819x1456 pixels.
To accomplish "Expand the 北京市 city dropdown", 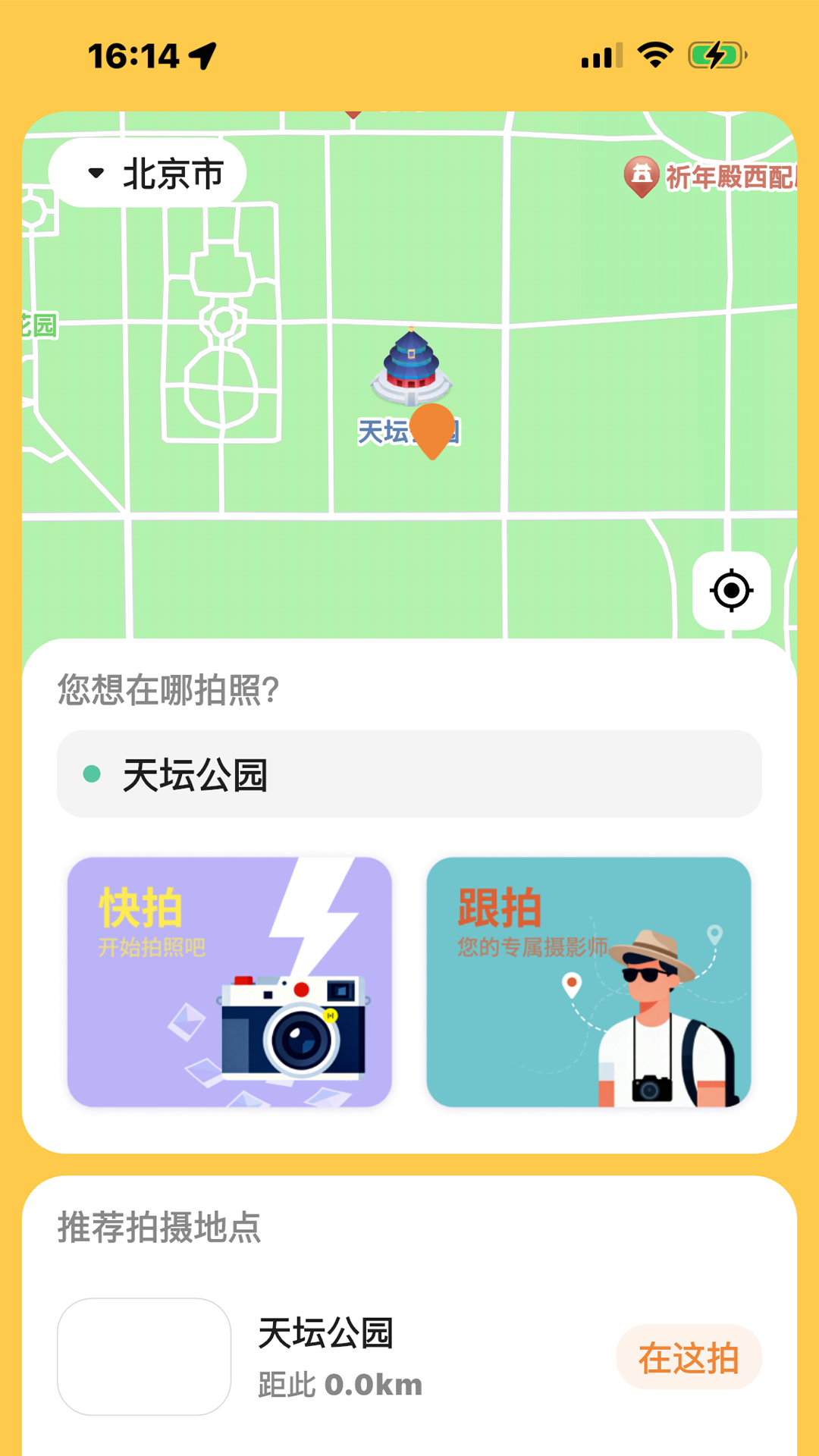I will 149,172.
